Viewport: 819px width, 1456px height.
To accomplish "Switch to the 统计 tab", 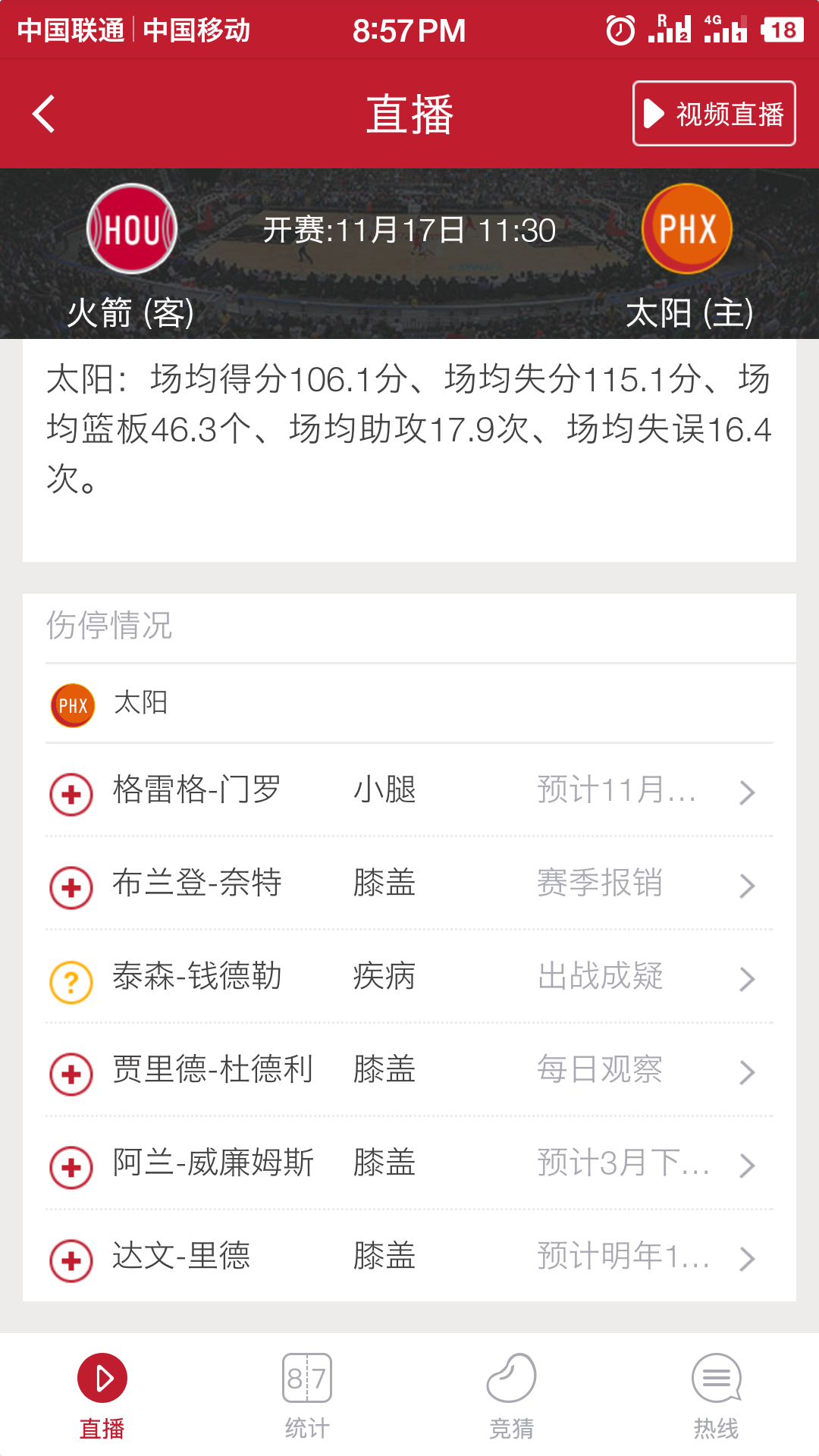I will pos(307,1395).
